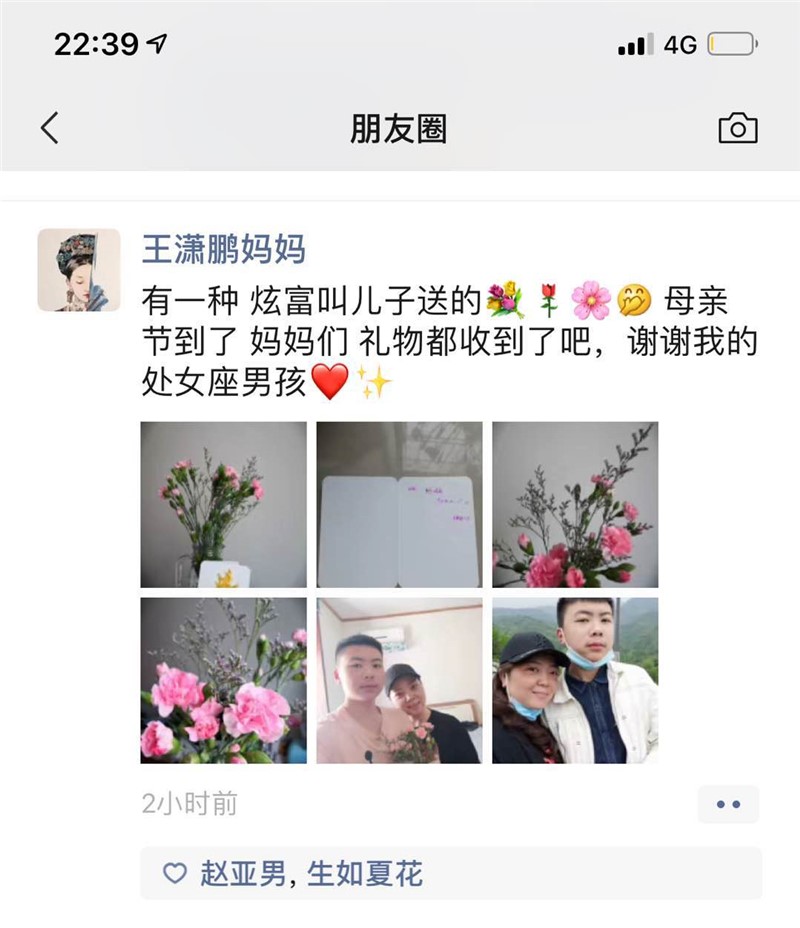Open the like and comment options button
Image resolution: width=800 pixels, height=928 pixels.
(x=728, y=804)
